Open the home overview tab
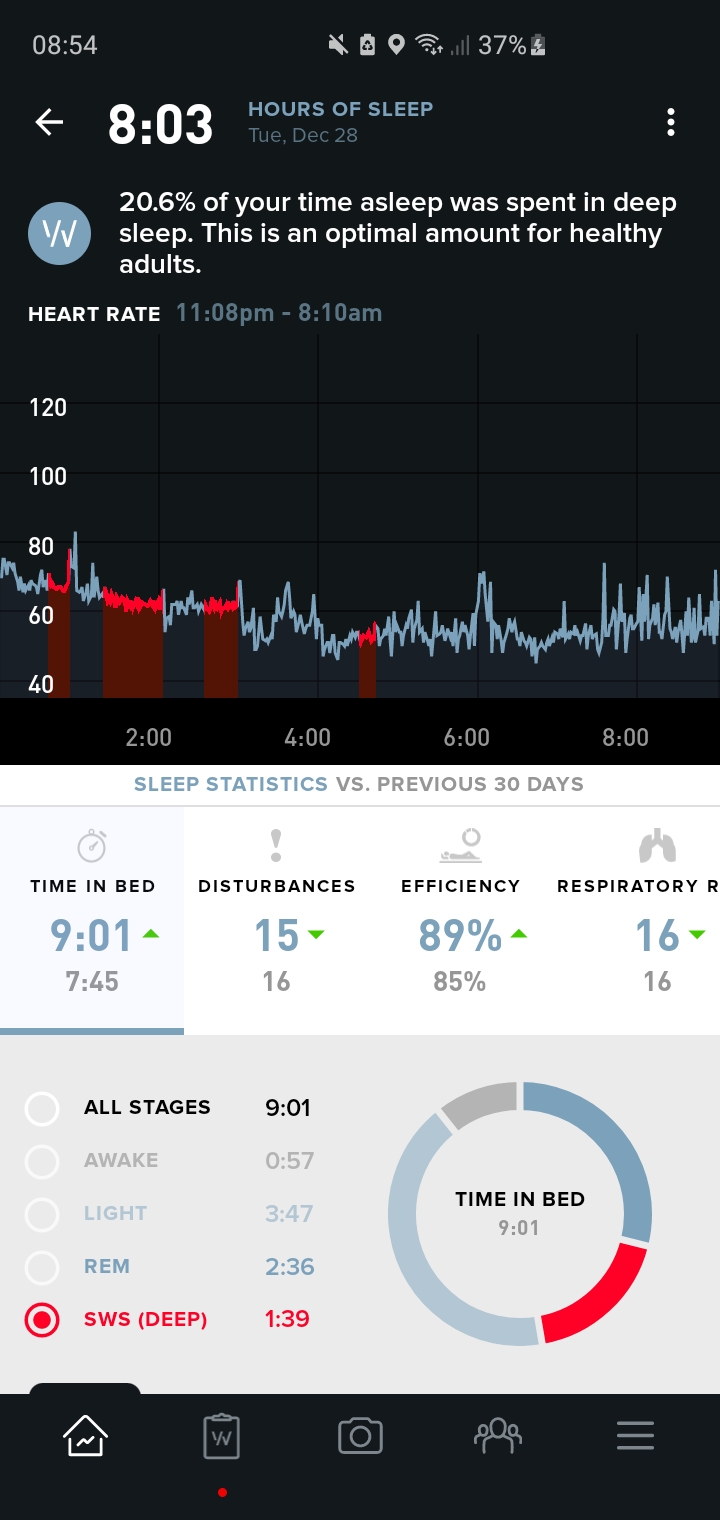The height and width of the screenshot is (1520, 720). (x=85, y=1437)
